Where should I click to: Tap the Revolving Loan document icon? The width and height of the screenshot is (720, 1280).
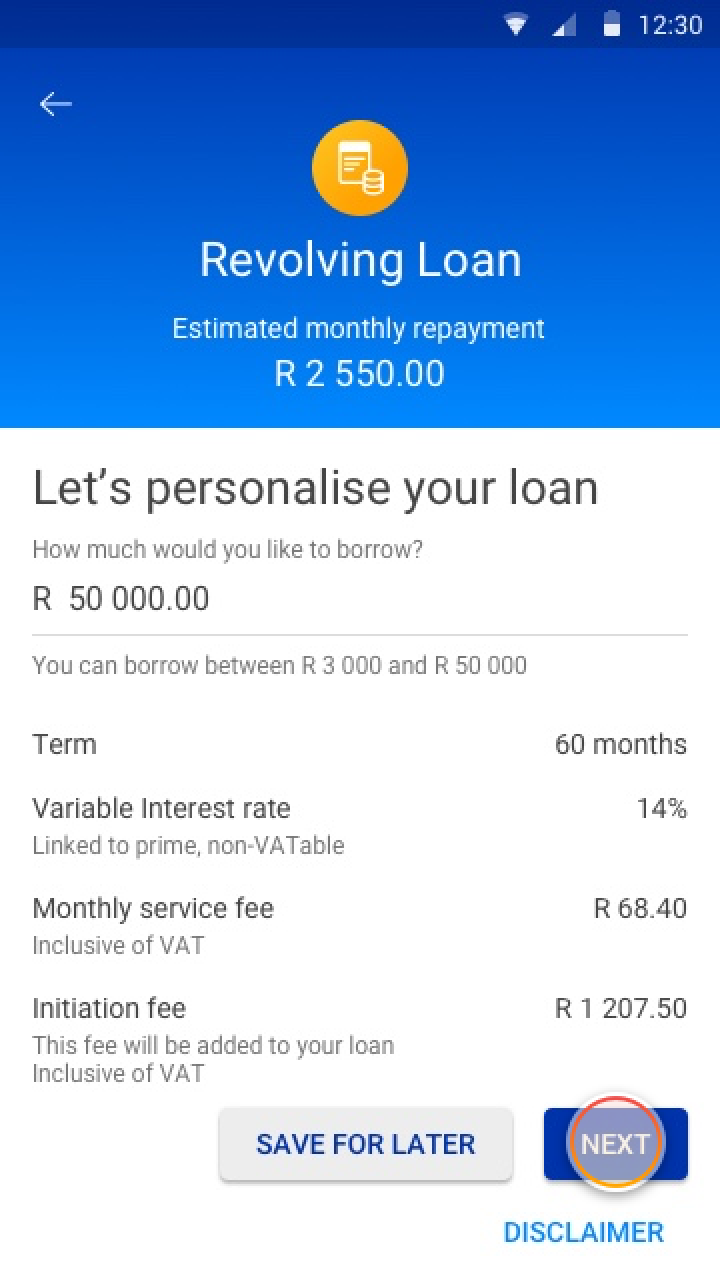(360, 167)
